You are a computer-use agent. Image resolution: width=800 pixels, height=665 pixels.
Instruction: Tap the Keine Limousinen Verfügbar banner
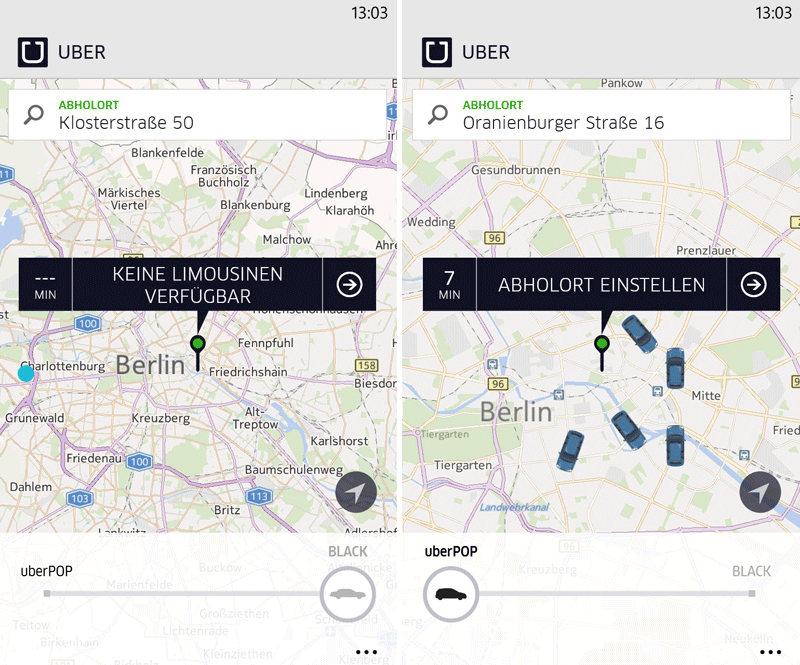[197, 285]
